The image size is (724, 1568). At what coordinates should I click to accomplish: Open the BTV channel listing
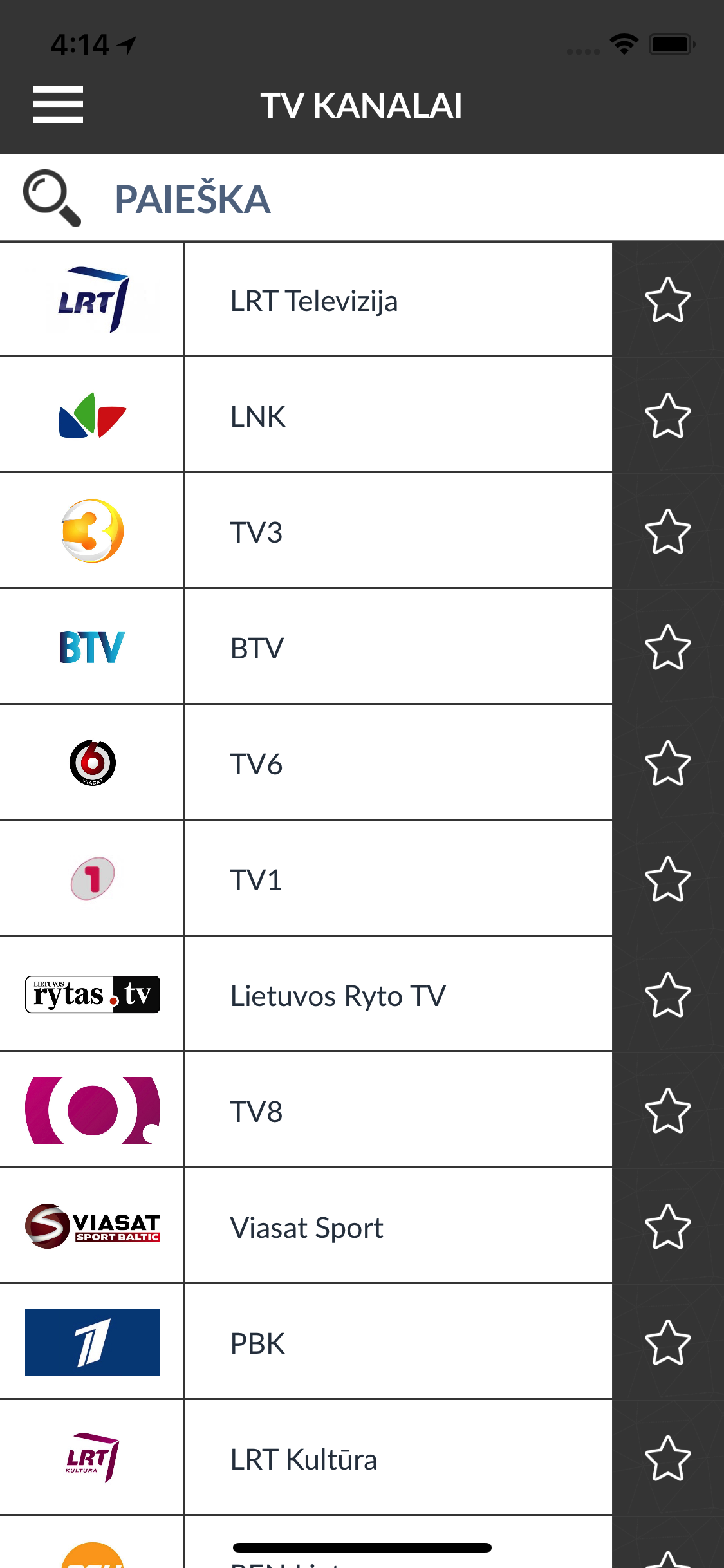pos(398,646)
